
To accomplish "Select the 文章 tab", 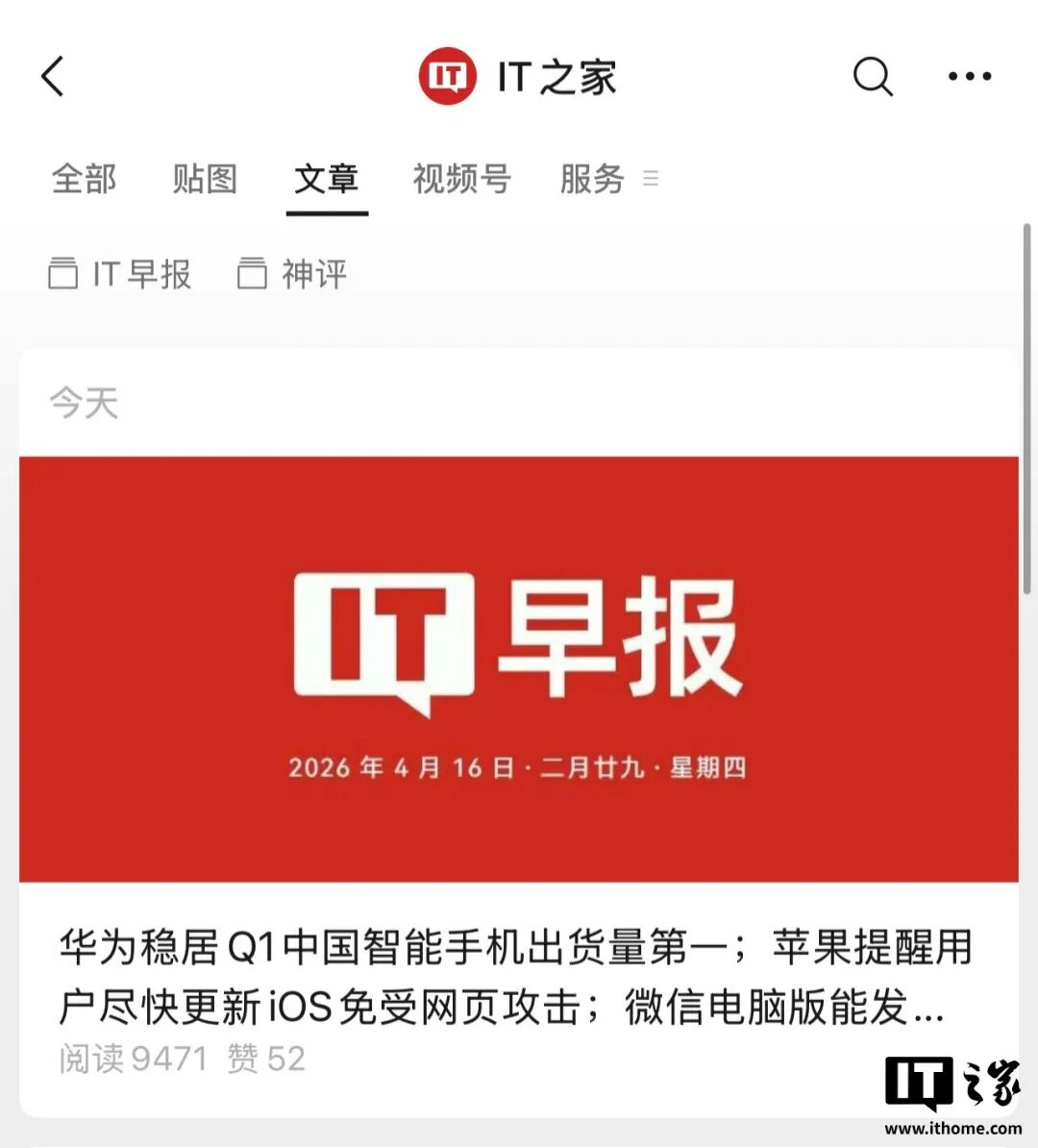I will click(x=327, y=180).
